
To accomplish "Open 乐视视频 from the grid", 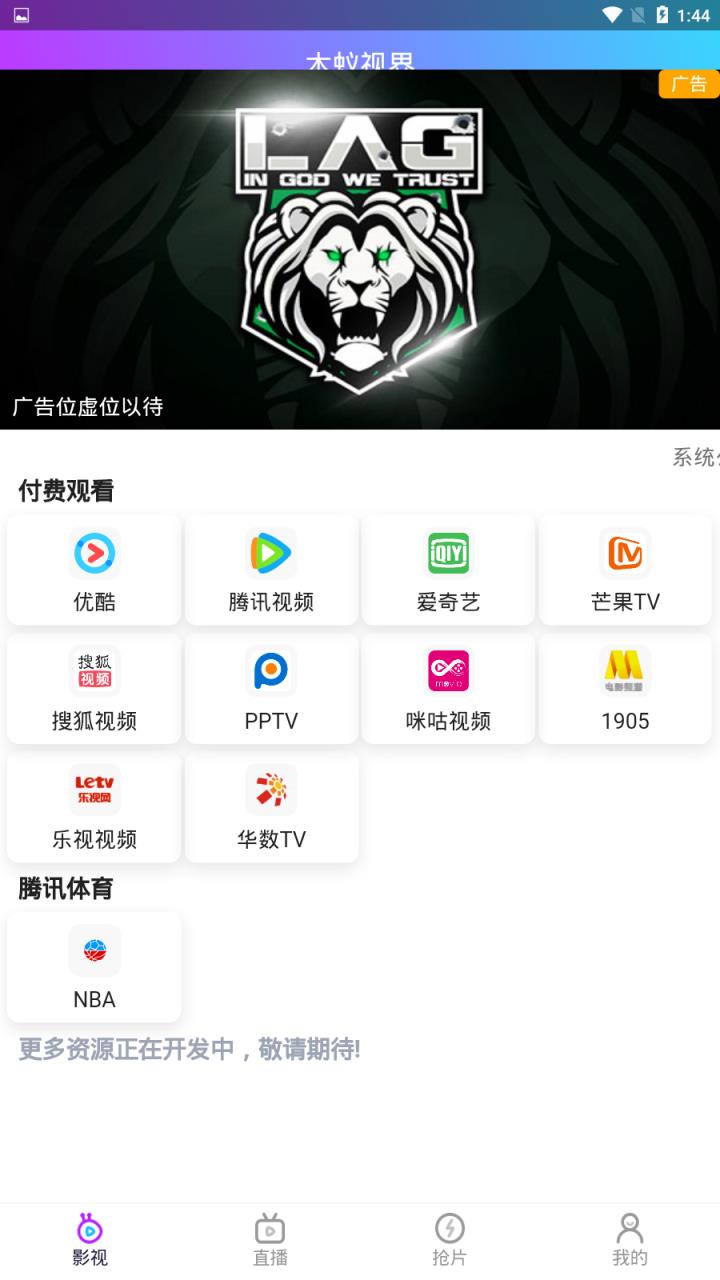I will pos(94,807).
